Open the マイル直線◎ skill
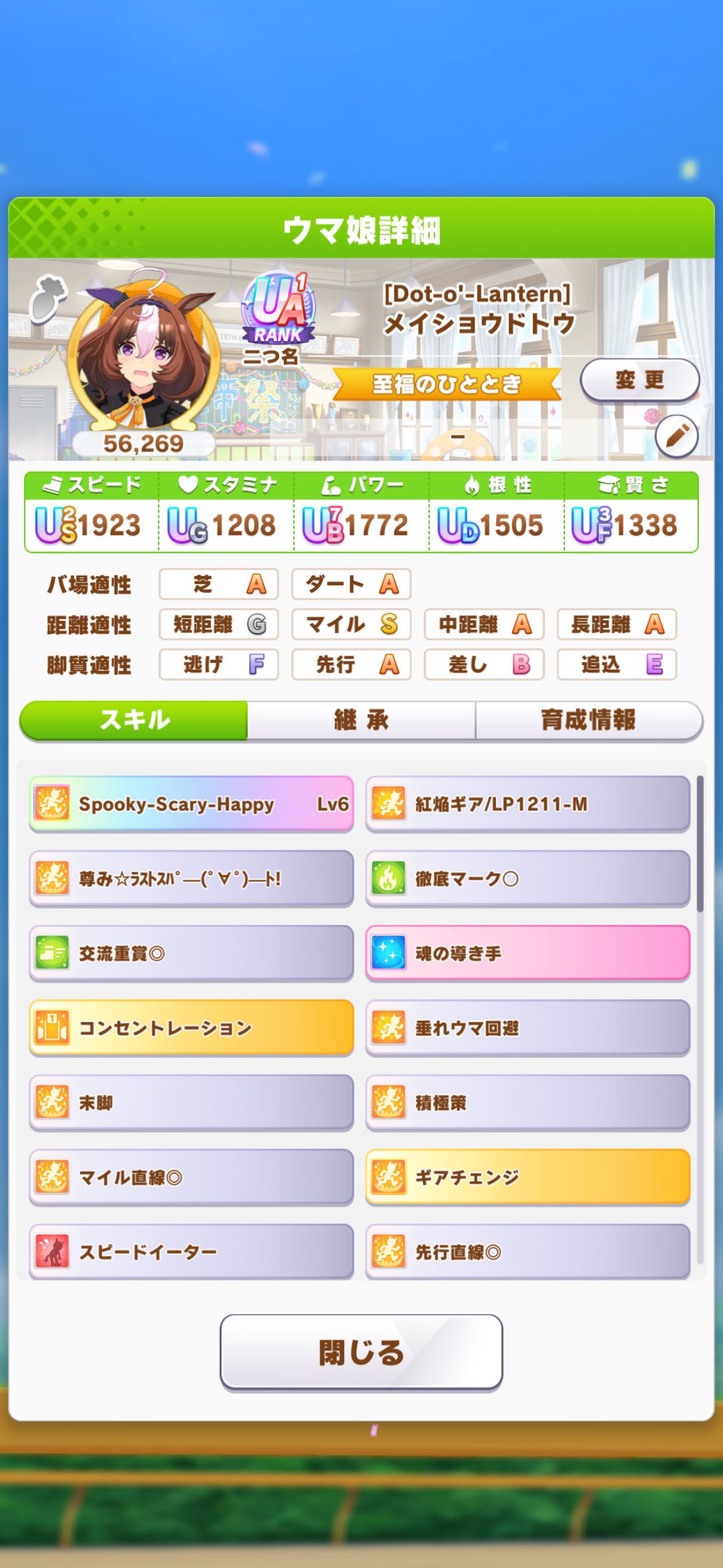The image size is (723, 1568). coord(191,1178)
